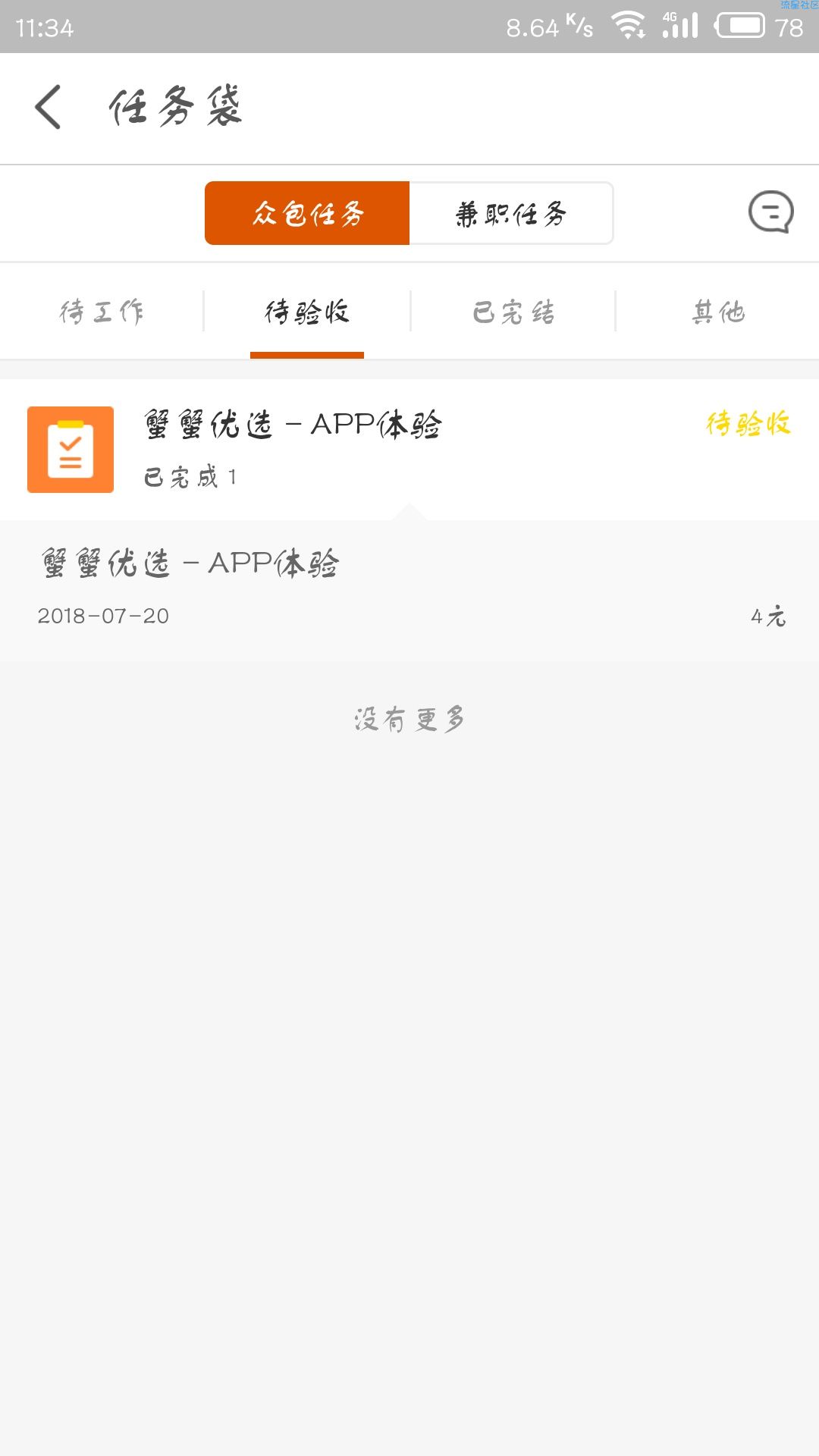Open the 2018-07-20 蟹蟹优选 task entry

(x=409, y=591)
